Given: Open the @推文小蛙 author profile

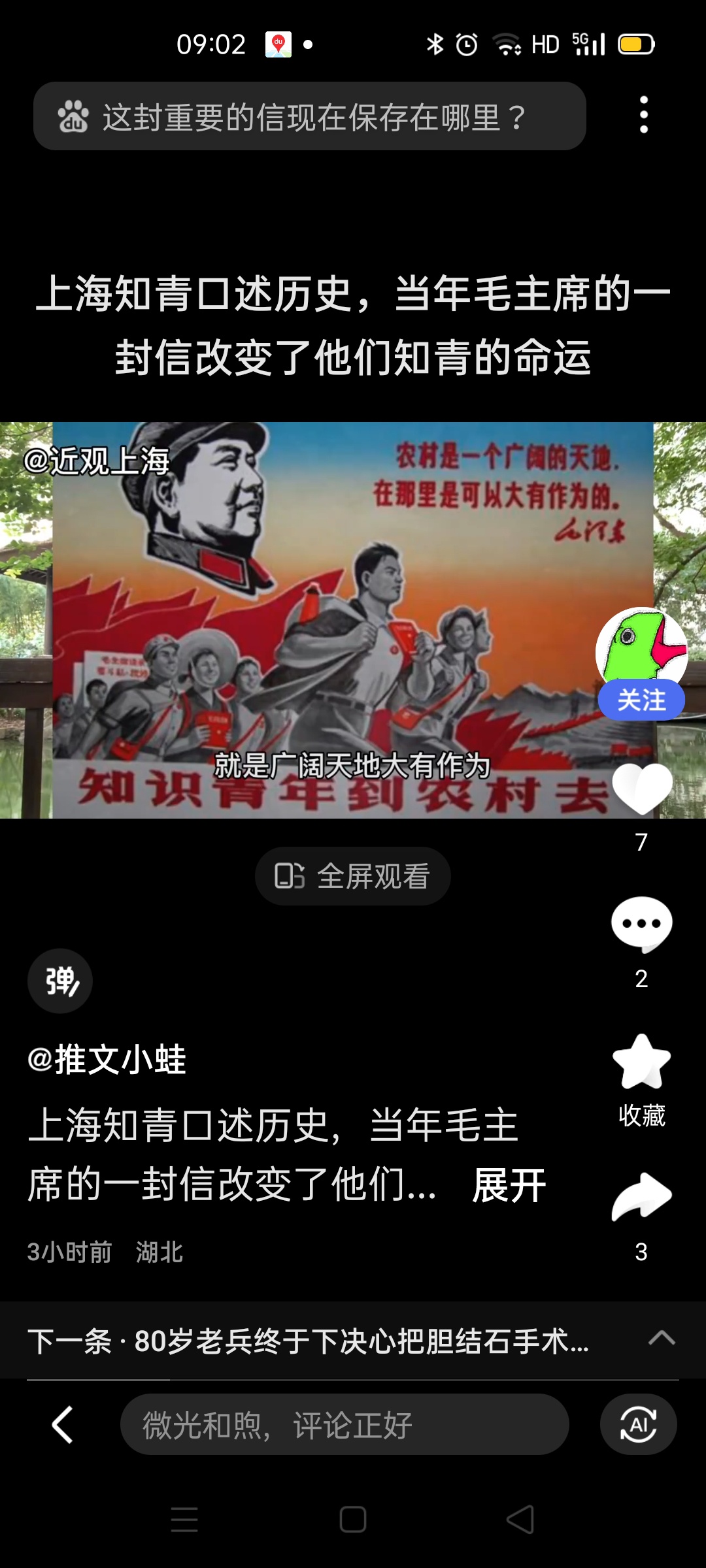Looking at the screenshot, I should coord(107,1059).
